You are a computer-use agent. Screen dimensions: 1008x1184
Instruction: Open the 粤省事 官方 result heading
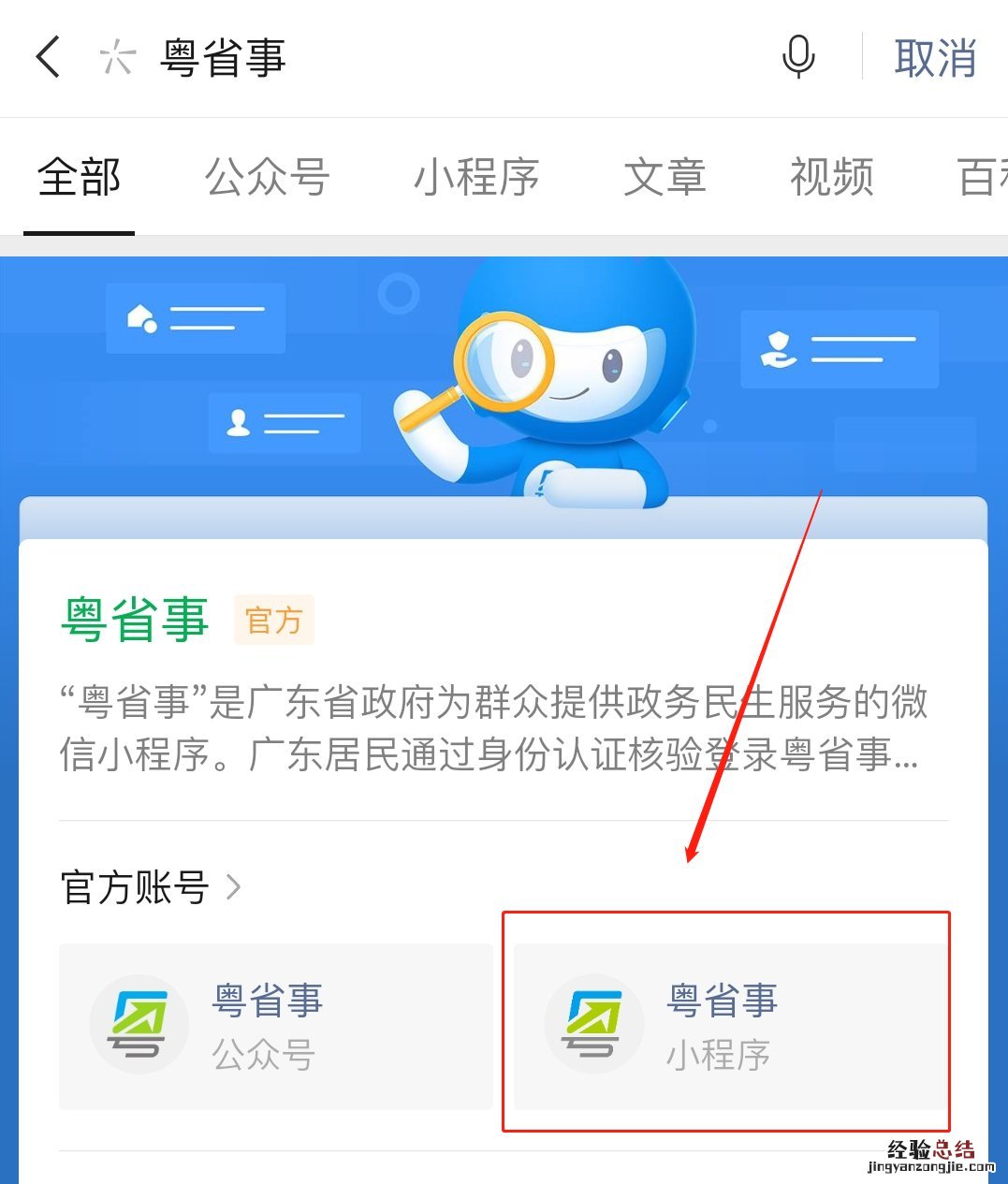click(x=136, y=620)
